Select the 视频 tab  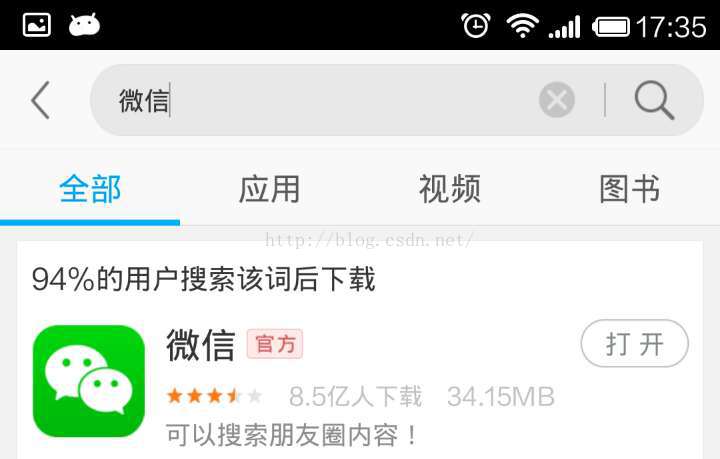[x=450, y=188]
